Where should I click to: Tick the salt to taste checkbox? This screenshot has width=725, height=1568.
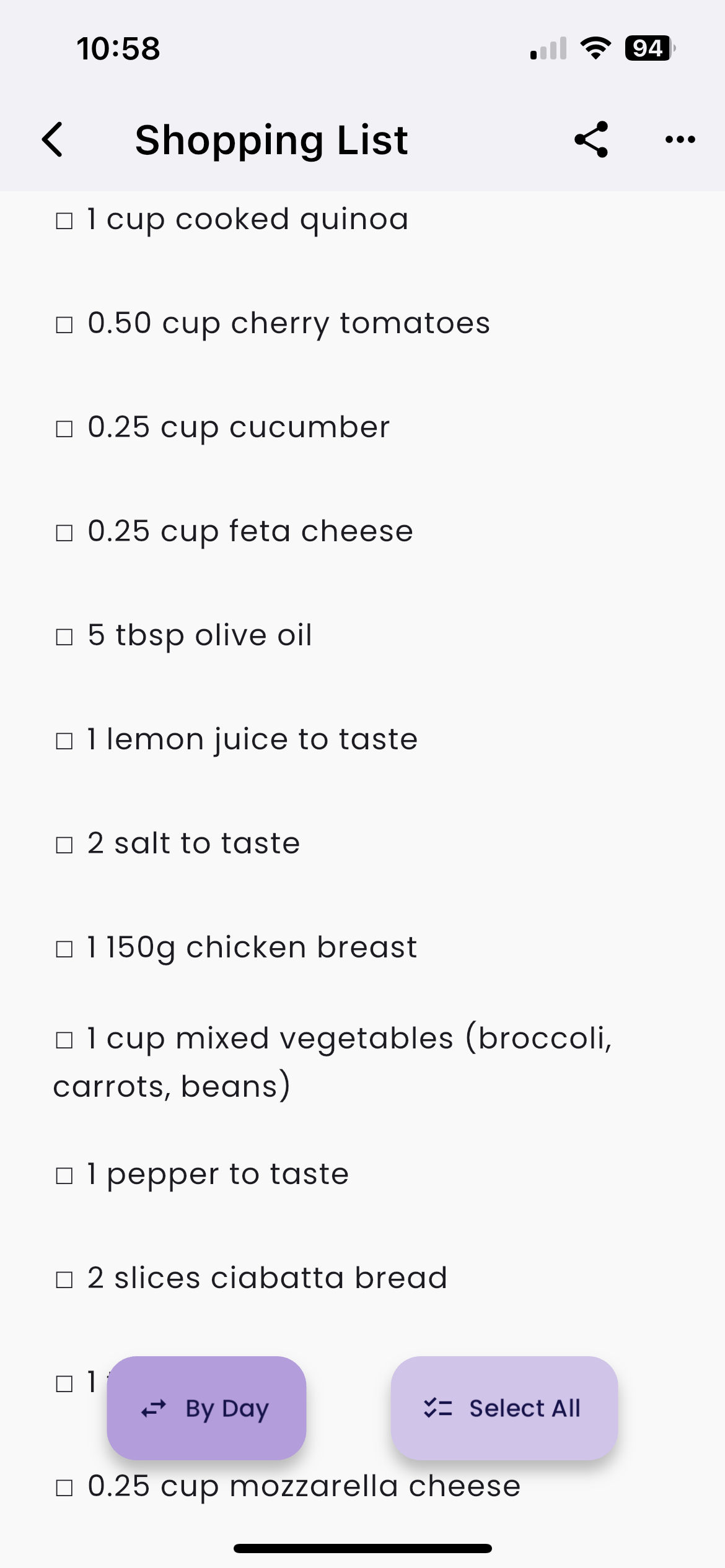64,843
